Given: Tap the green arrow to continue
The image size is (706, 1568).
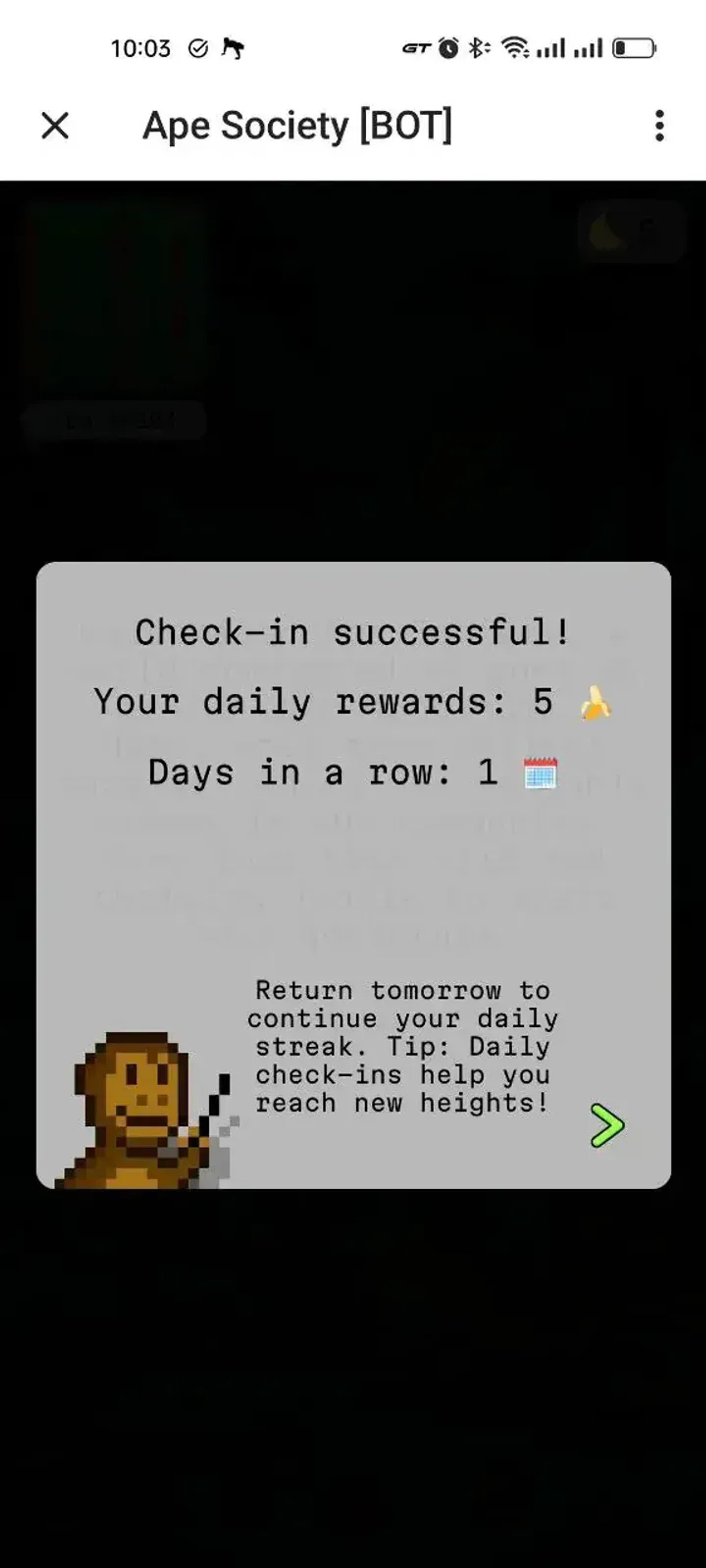Looking at the screenshot, I should point(607,1125).
